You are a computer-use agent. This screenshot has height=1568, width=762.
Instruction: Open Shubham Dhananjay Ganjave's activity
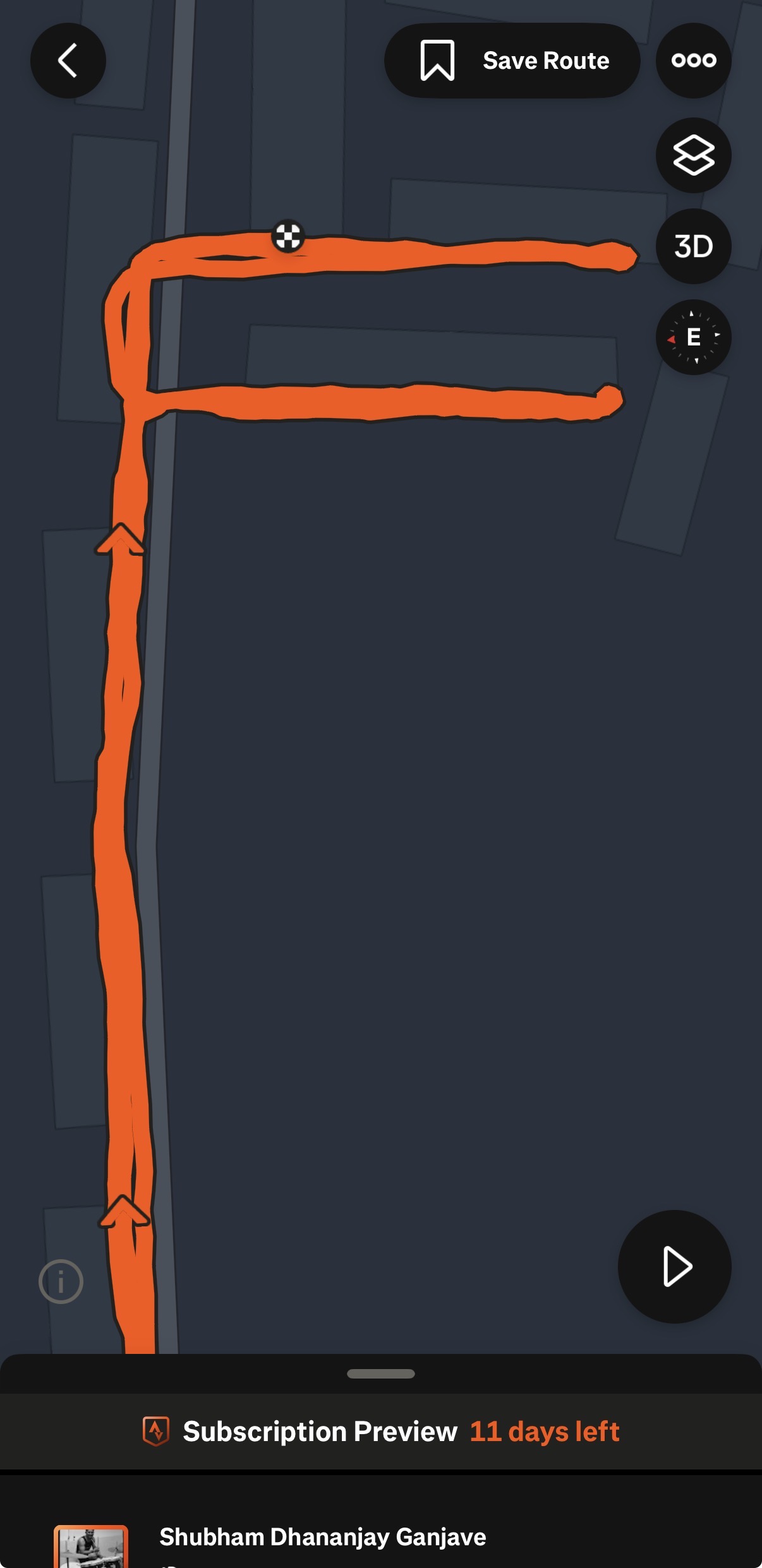point(322,1537)
